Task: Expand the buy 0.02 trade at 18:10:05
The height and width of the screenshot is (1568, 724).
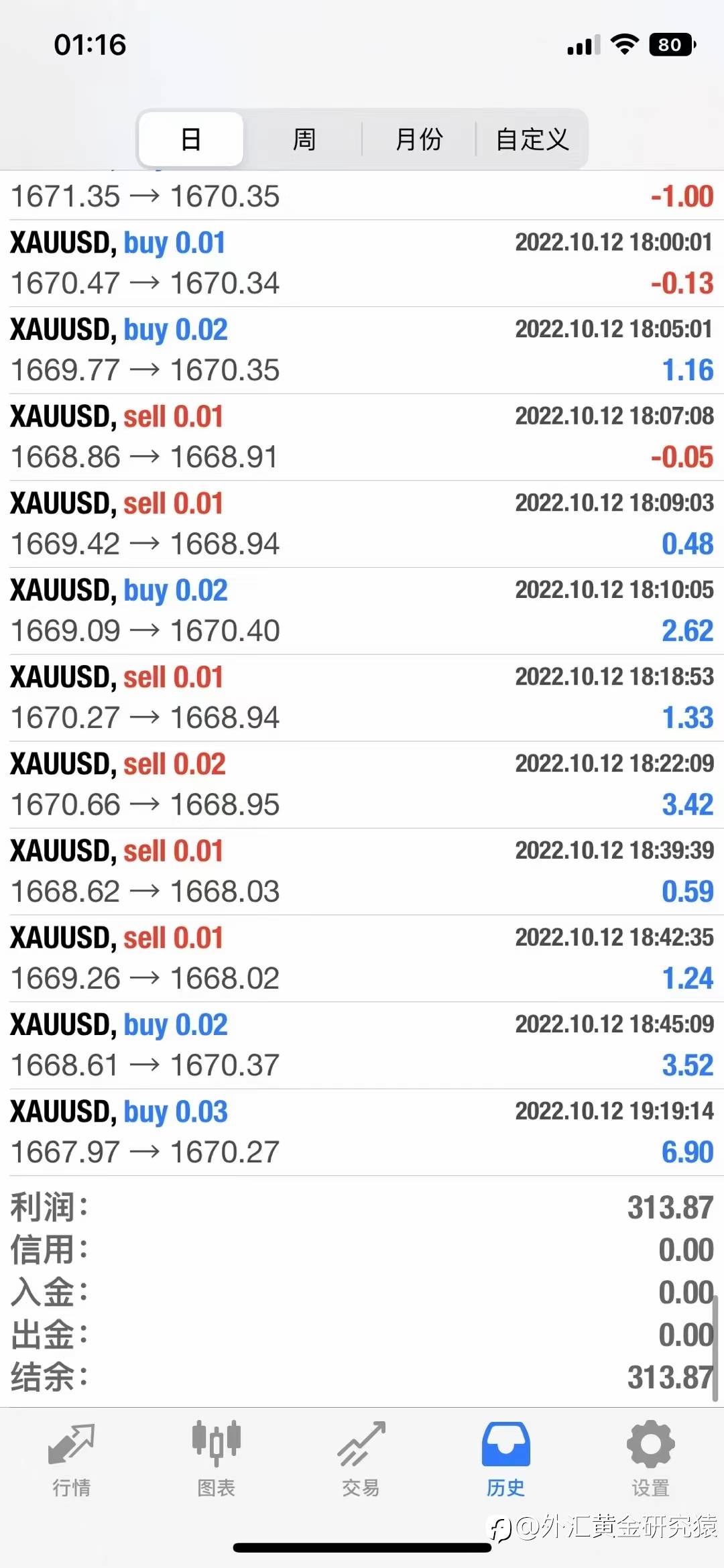Action: (362, 611)
